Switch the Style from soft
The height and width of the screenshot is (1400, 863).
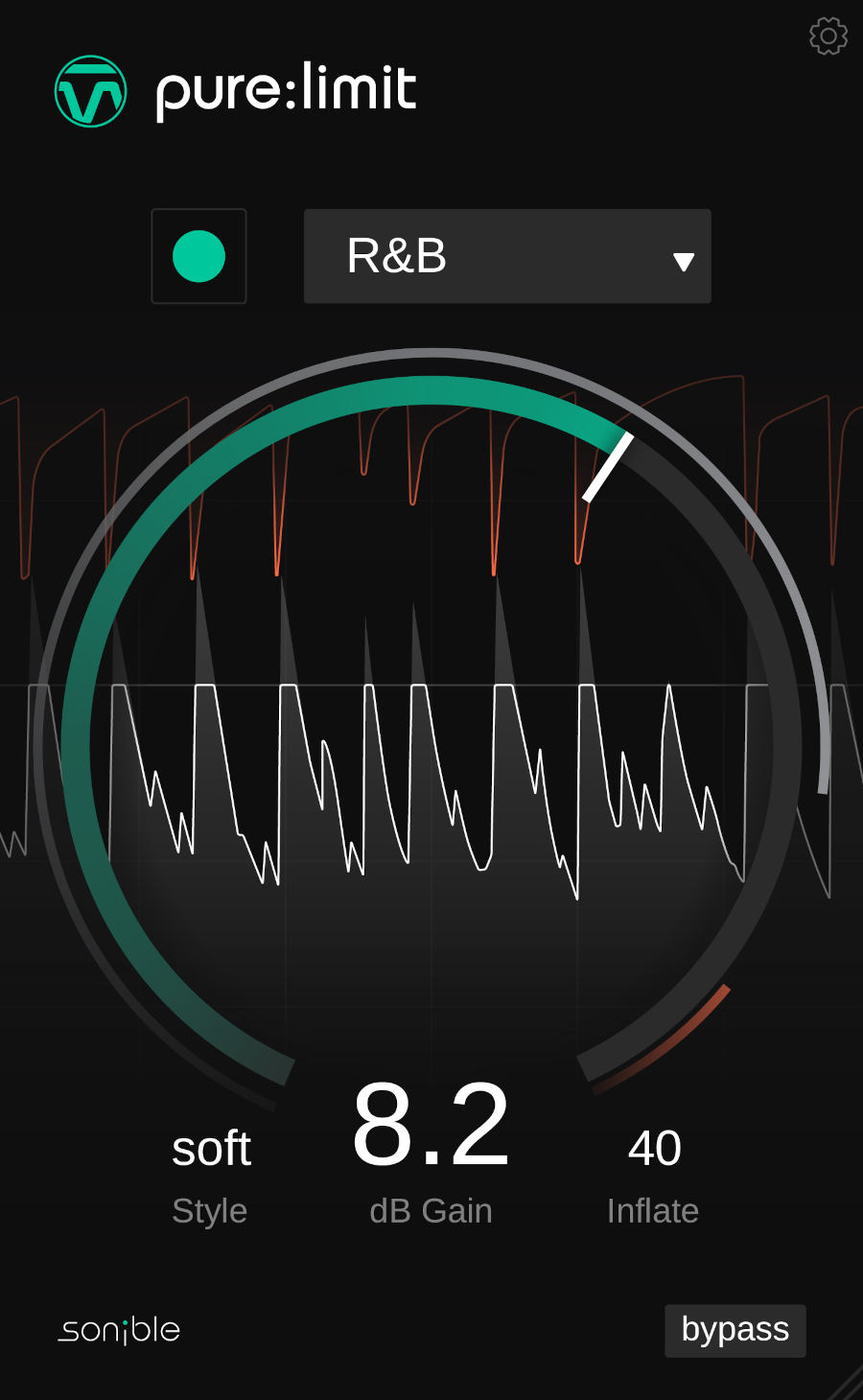point(210,1149)
